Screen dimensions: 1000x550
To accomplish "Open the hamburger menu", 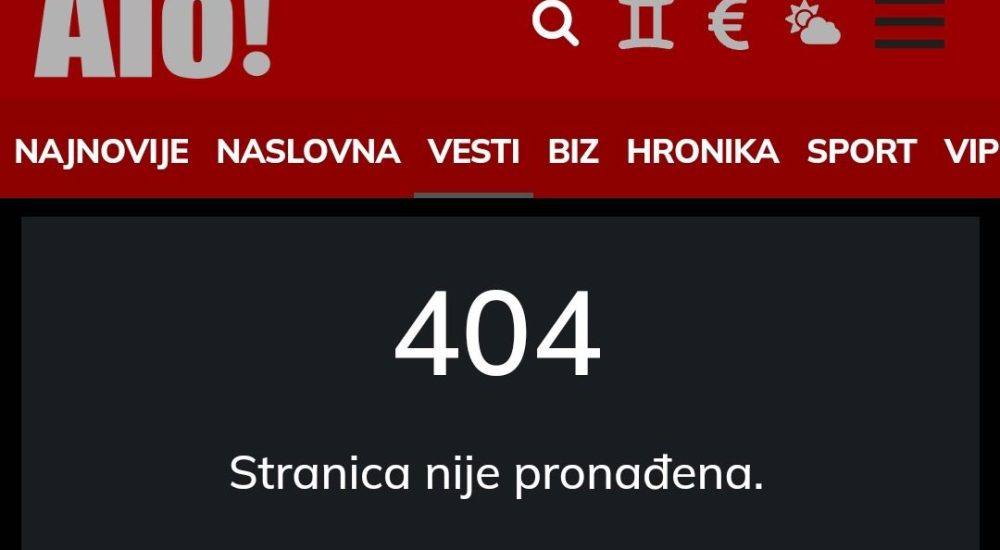I will click(909, 24).
